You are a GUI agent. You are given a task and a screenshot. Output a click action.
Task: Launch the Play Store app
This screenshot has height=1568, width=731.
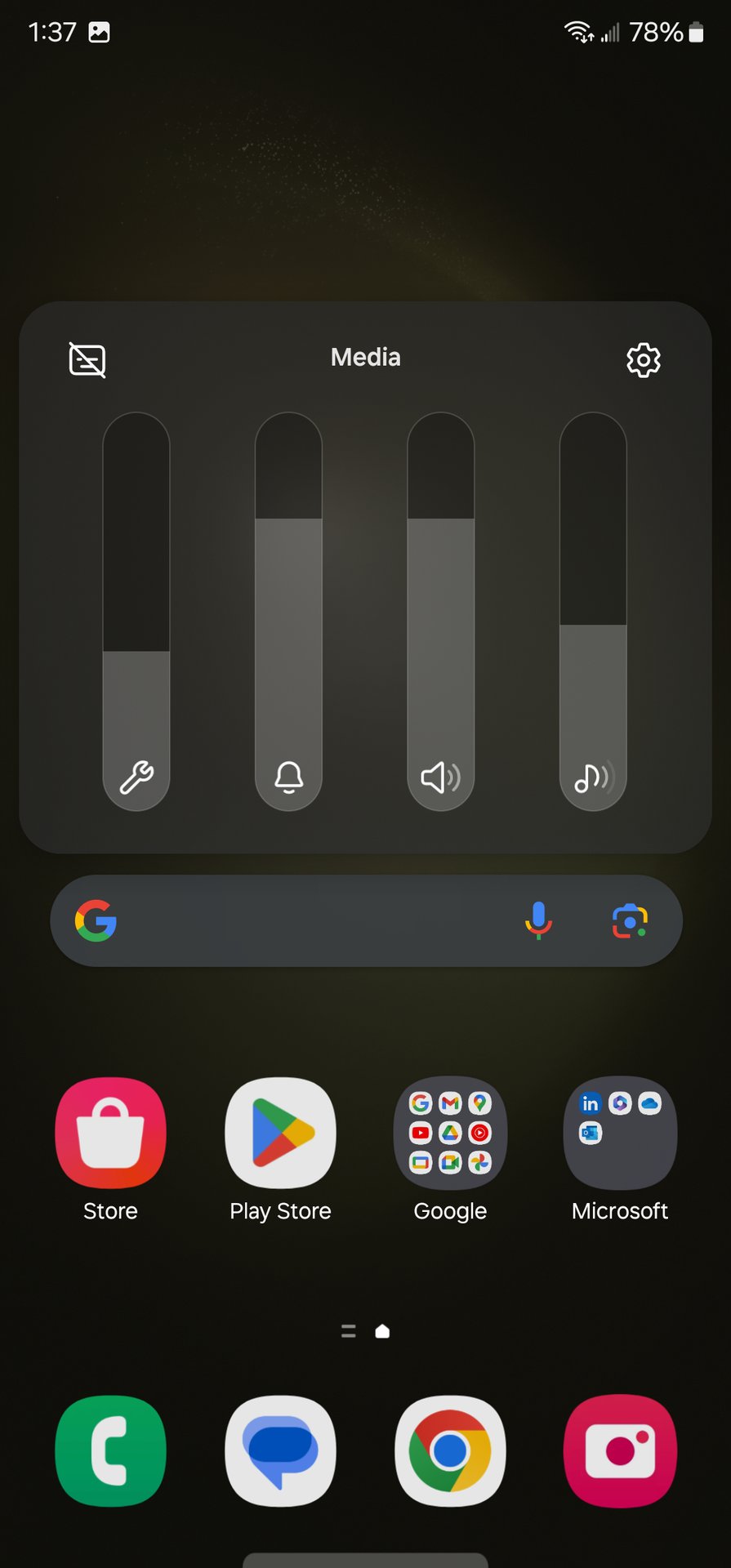(280, 1134)
